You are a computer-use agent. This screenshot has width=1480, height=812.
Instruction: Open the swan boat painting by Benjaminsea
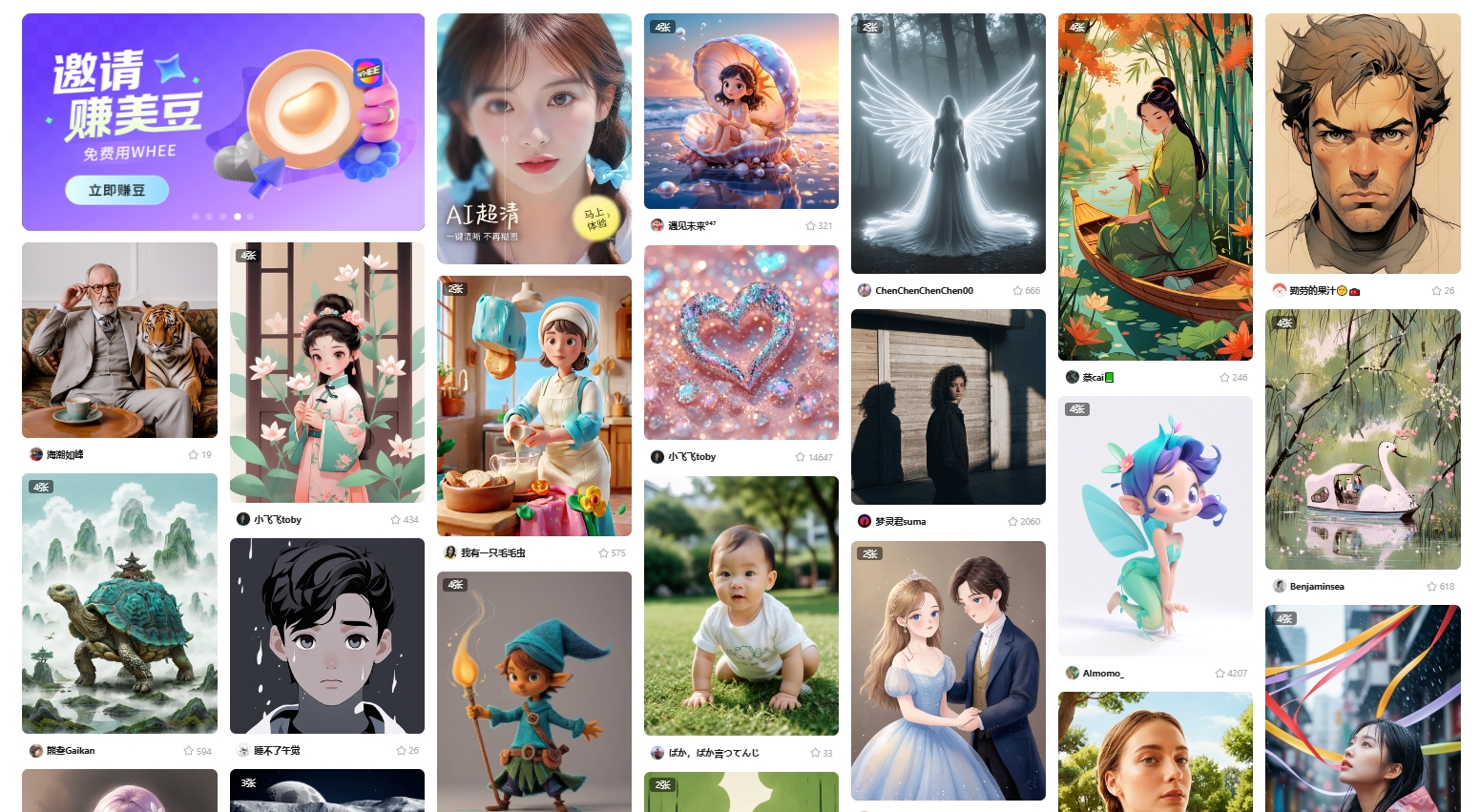[x=1362, y=439]
